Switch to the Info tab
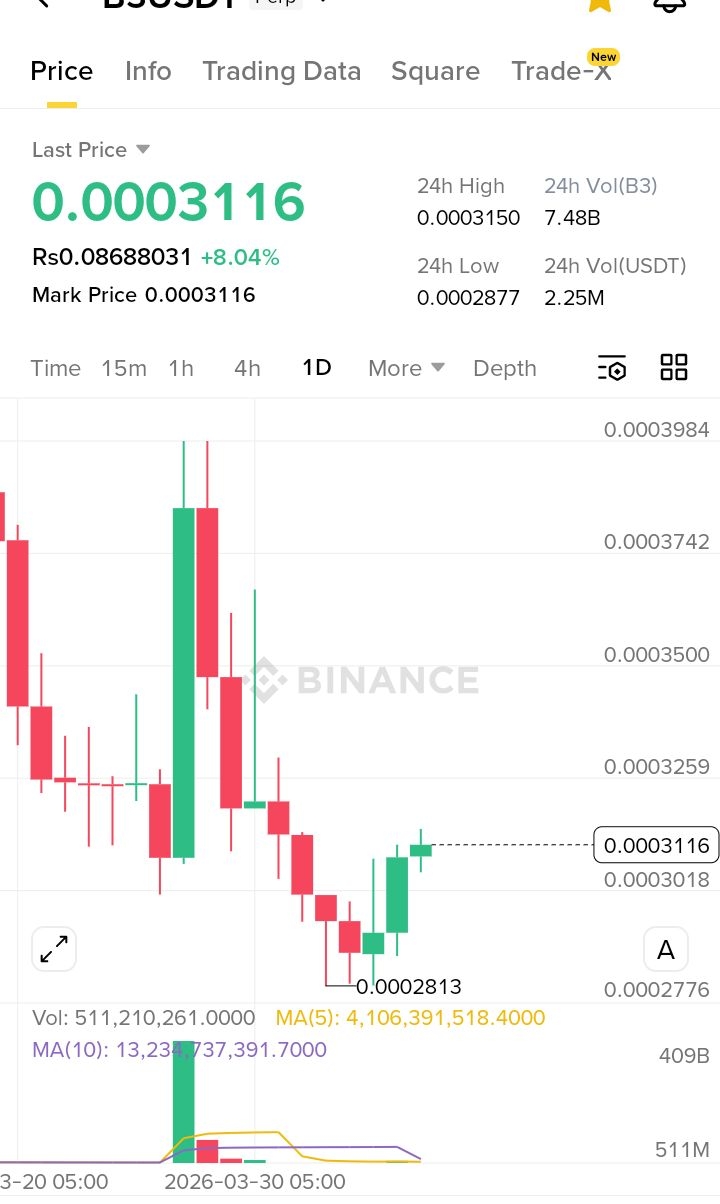This screenshot has height=1204, width=720. (x=148, y=71)
